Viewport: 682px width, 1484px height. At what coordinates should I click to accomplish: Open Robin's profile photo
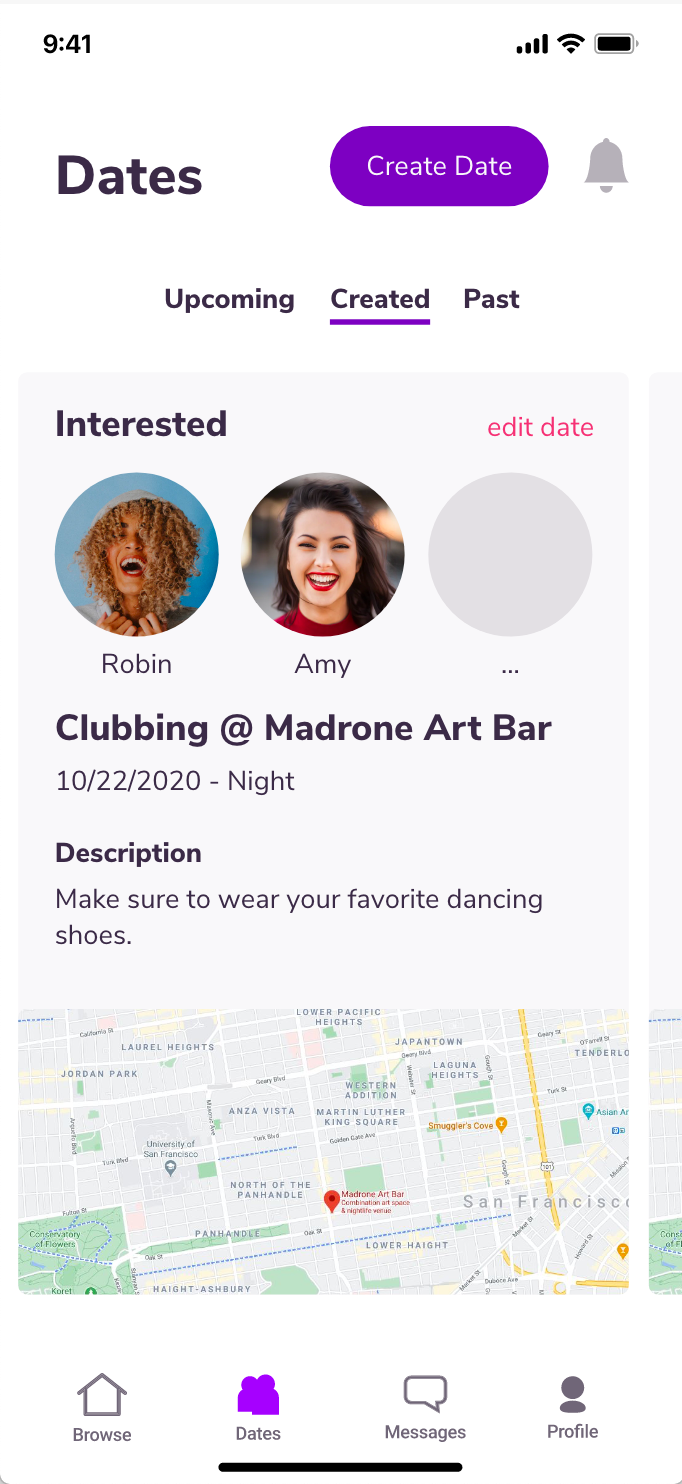[x=137, y=554]
